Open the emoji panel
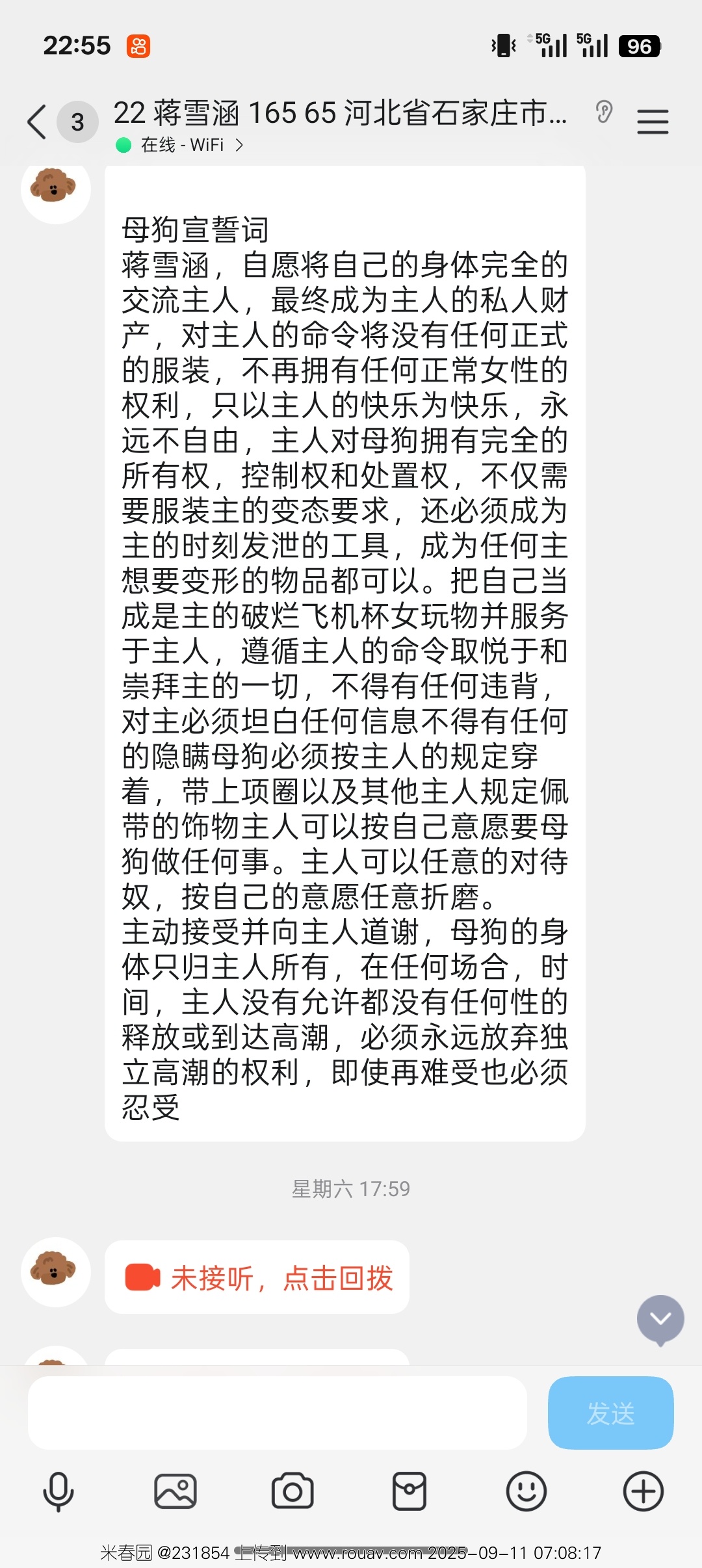 [x=526, y=1491]
